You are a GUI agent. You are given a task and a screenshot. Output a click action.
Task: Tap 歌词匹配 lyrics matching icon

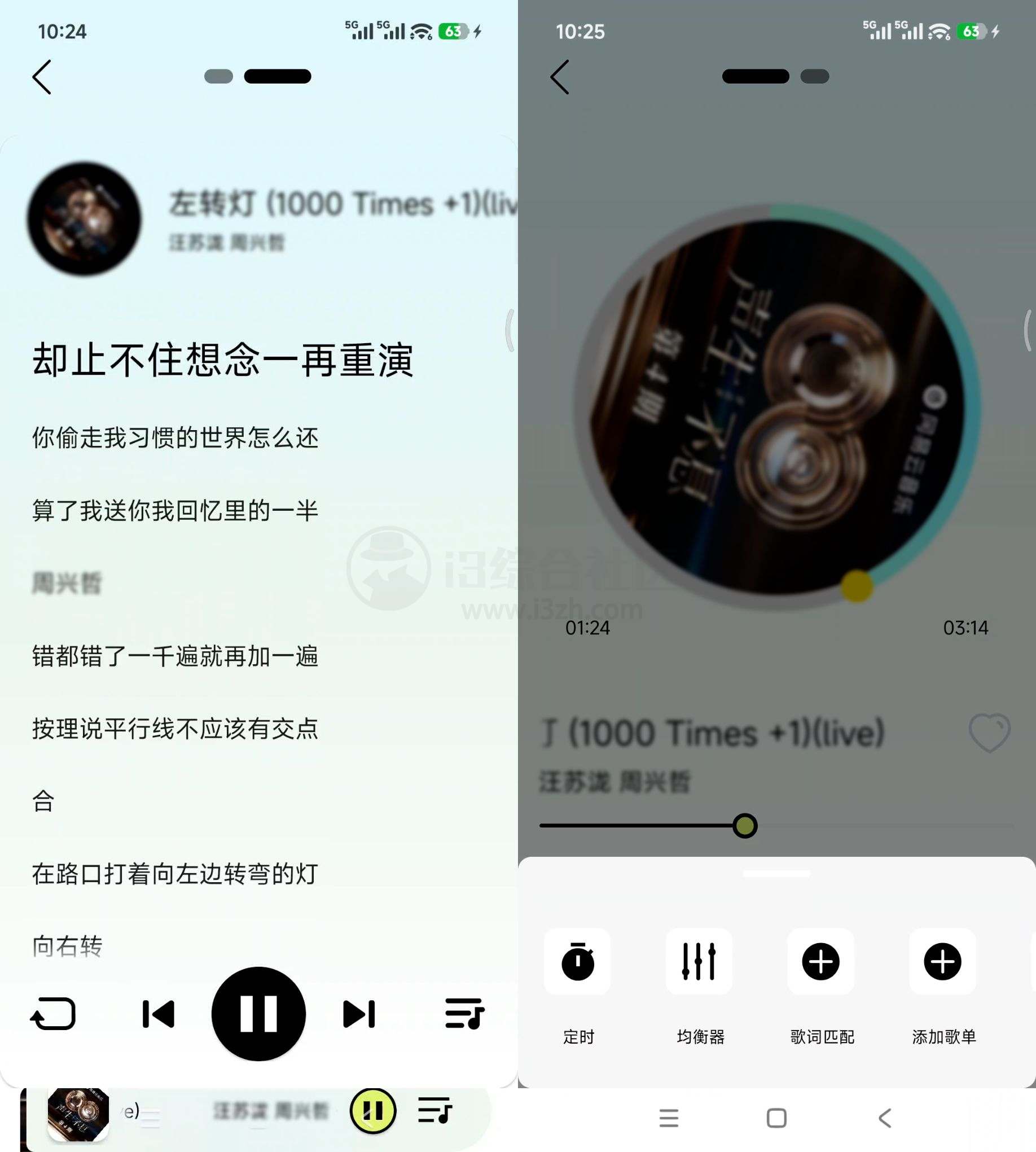click(x=821, y=962)
